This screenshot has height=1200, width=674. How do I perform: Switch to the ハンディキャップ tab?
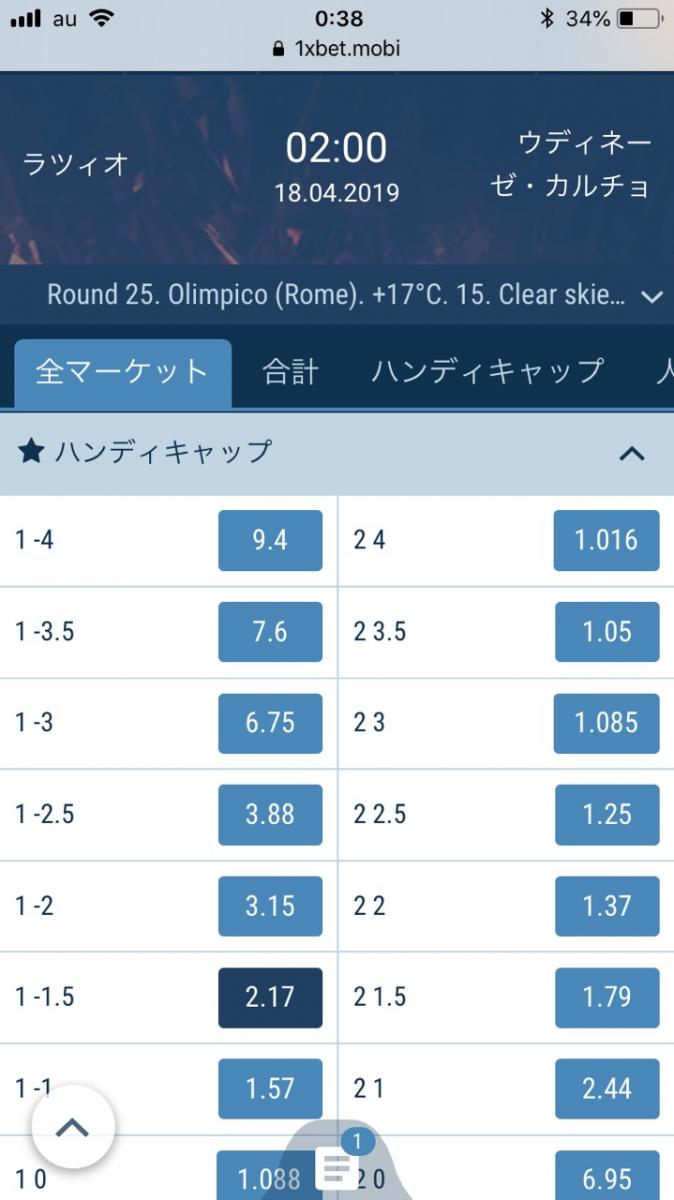click(487, 372)
